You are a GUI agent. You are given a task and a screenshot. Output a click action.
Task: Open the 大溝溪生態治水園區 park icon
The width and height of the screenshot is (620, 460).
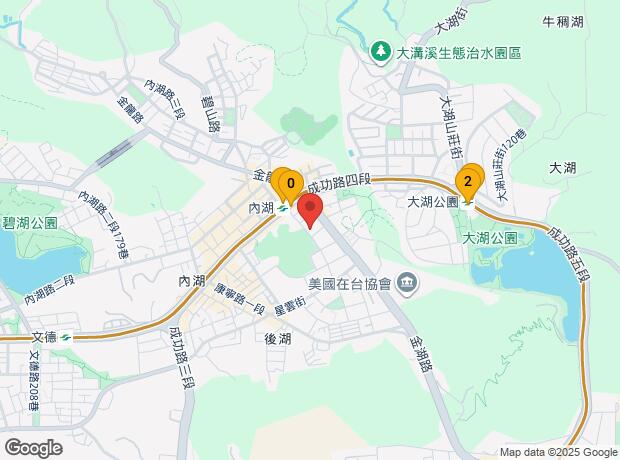click(x=380, y=53)
